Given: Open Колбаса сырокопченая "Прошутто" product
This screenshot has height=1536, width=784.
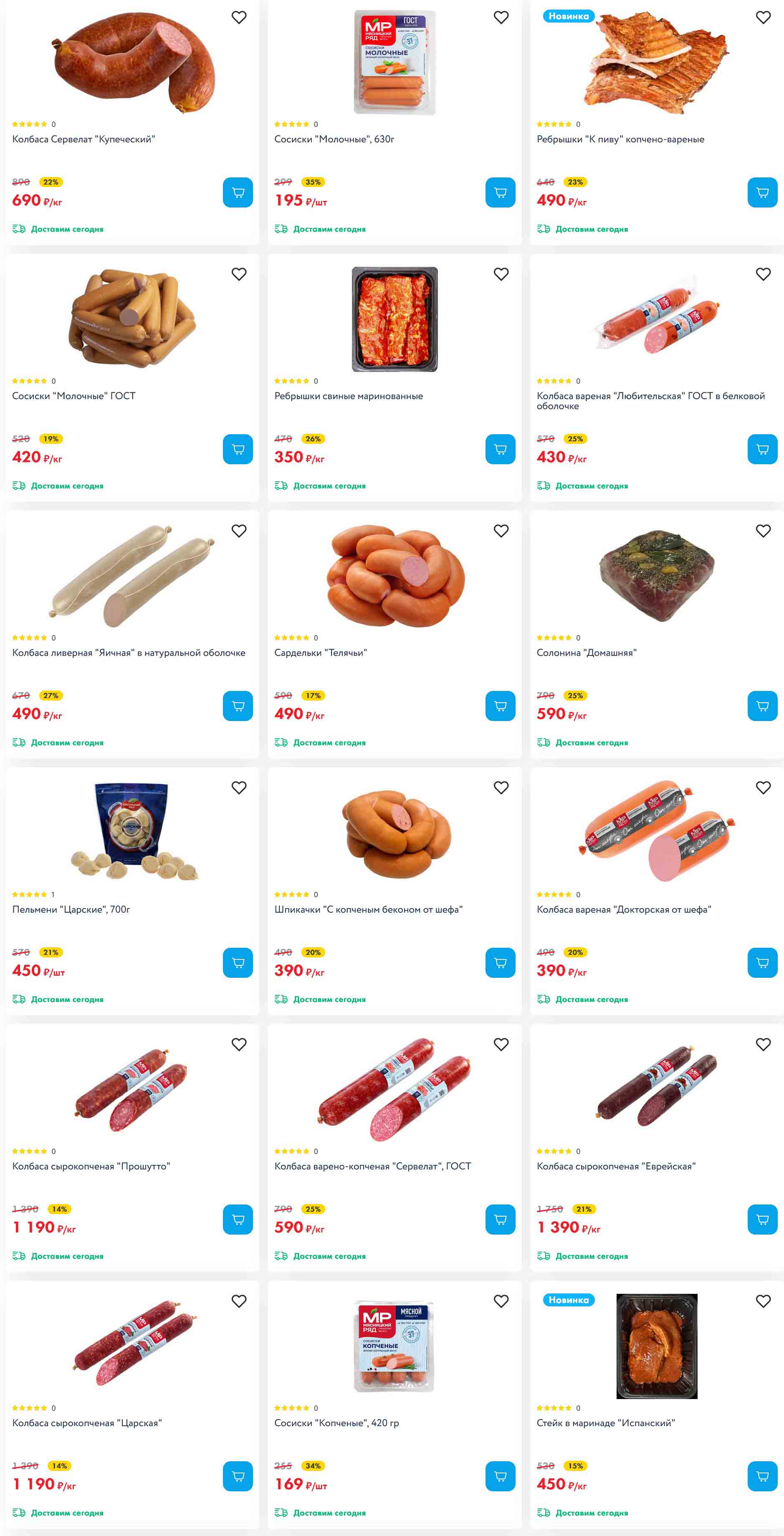Looking at the screenshot, I should [x=91, y=1167].
